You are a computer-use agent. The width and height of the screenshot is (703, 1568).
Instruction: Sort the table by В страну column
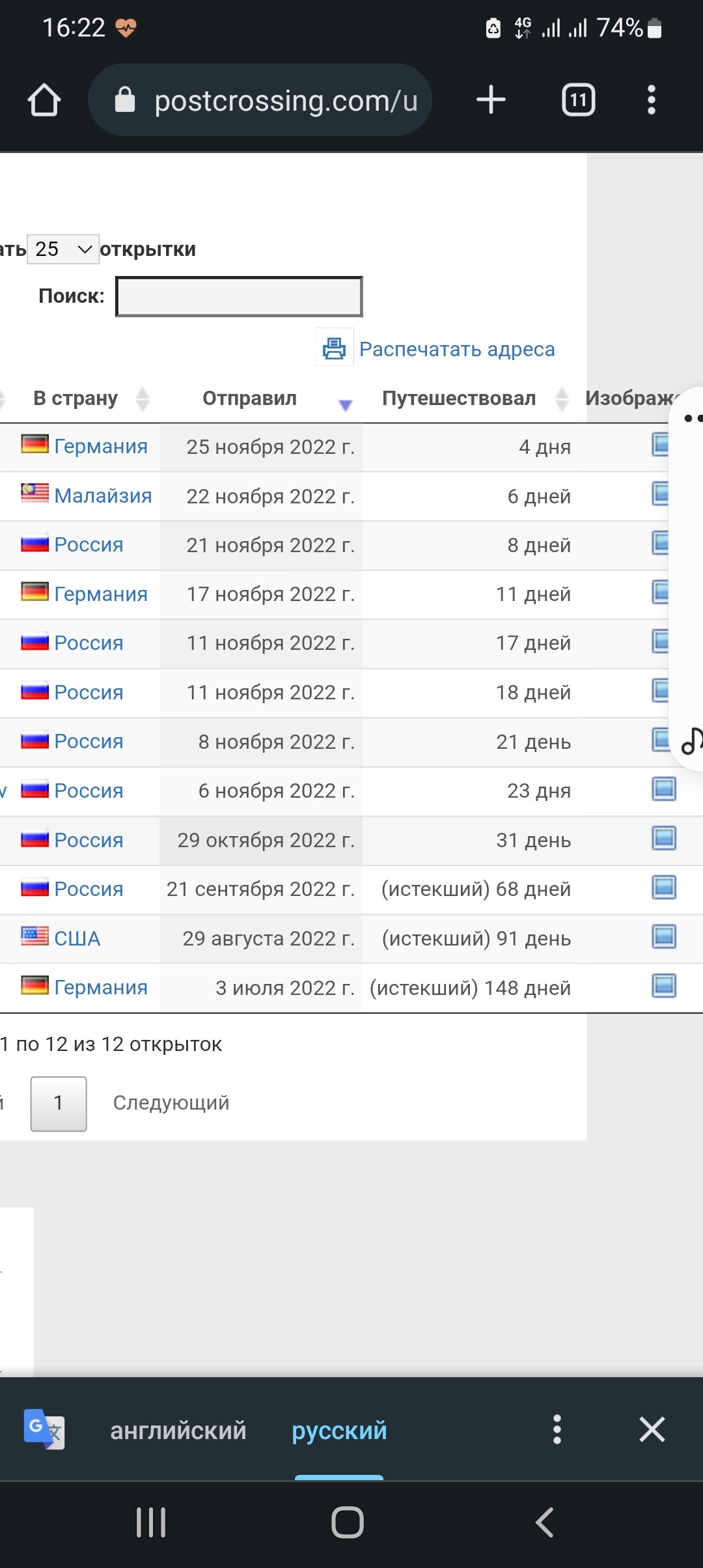click(x=76, y=398)
